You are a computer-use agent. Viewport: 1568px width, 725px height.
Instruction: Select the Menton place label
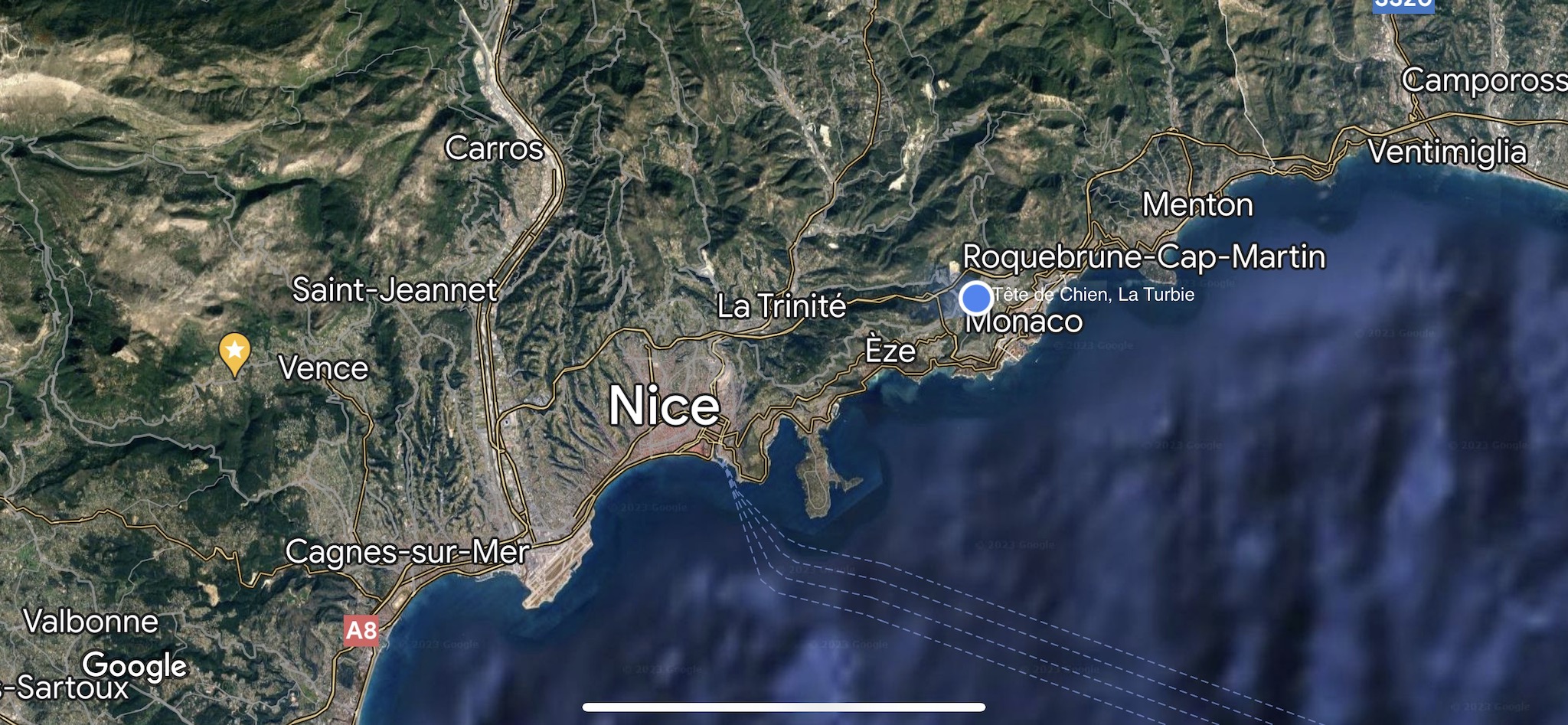click(1197, 205)
